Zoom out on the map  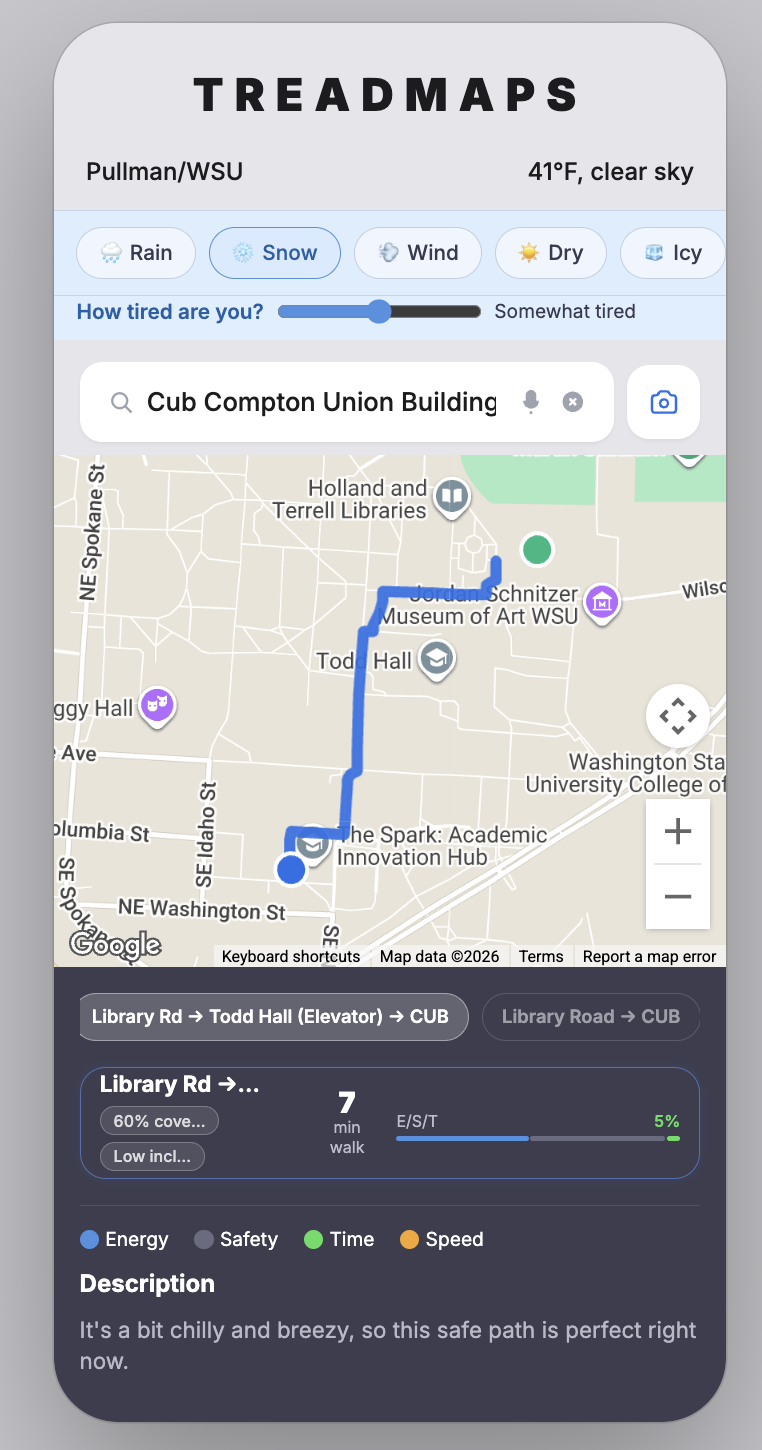678,896
